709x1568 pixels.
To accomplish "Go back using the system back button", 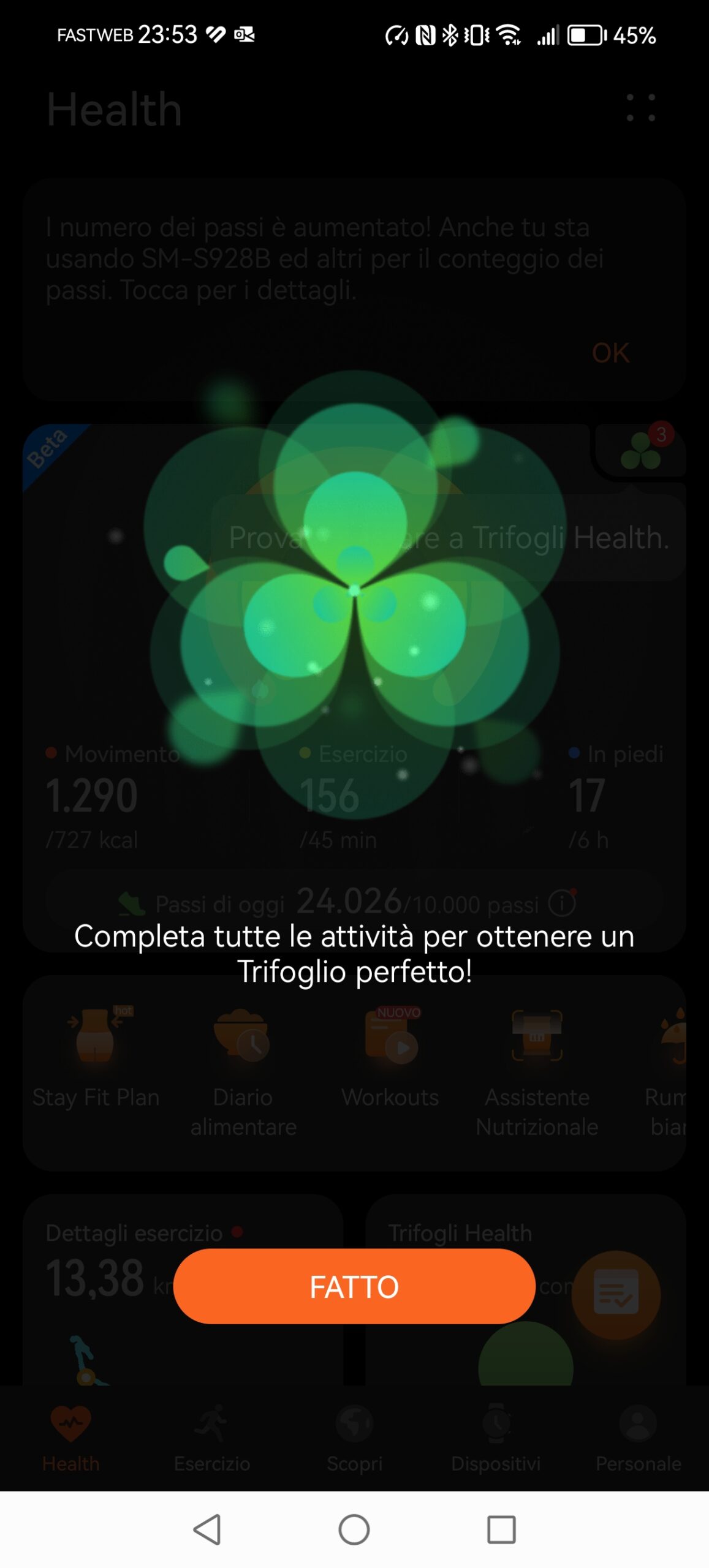I will [x=207, y=1529].
